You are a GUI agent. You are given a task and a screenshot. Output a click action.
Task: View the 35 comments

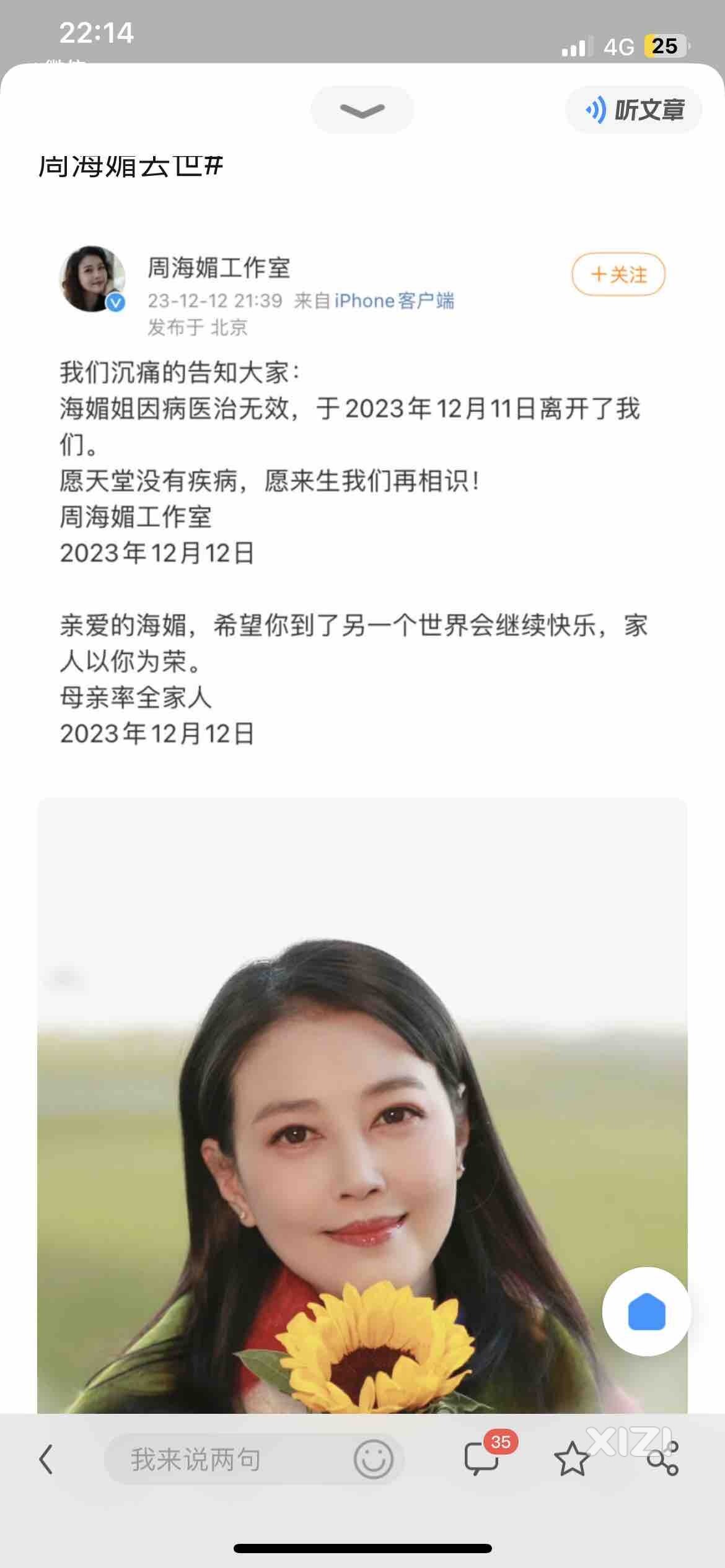point(482,1458)
